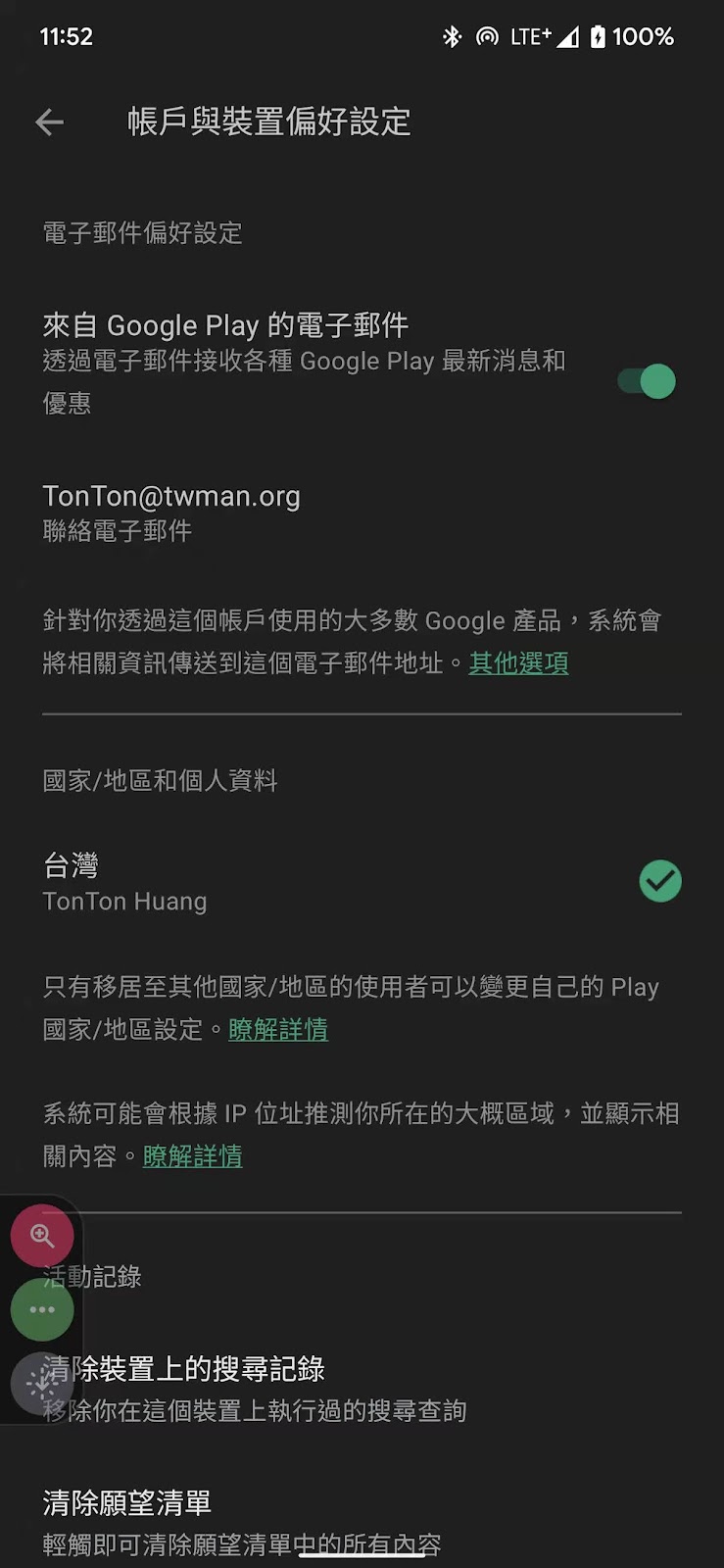Screen dimensions: 724x1568
Task: Toggle the 來自 Google Play 的電子郵件 switch
Action: (x=647, y=381)
